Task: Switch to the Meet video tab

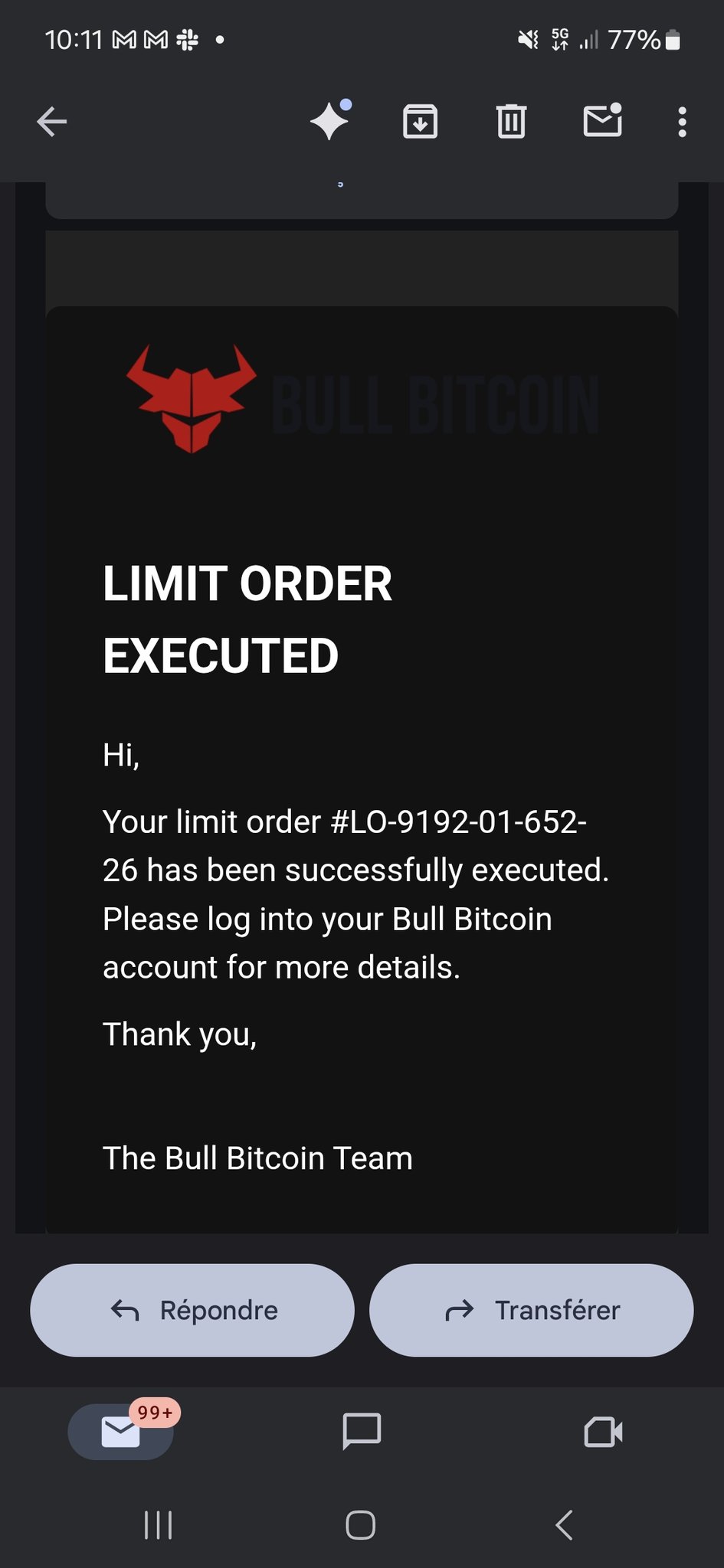Action: [603, 1432]
